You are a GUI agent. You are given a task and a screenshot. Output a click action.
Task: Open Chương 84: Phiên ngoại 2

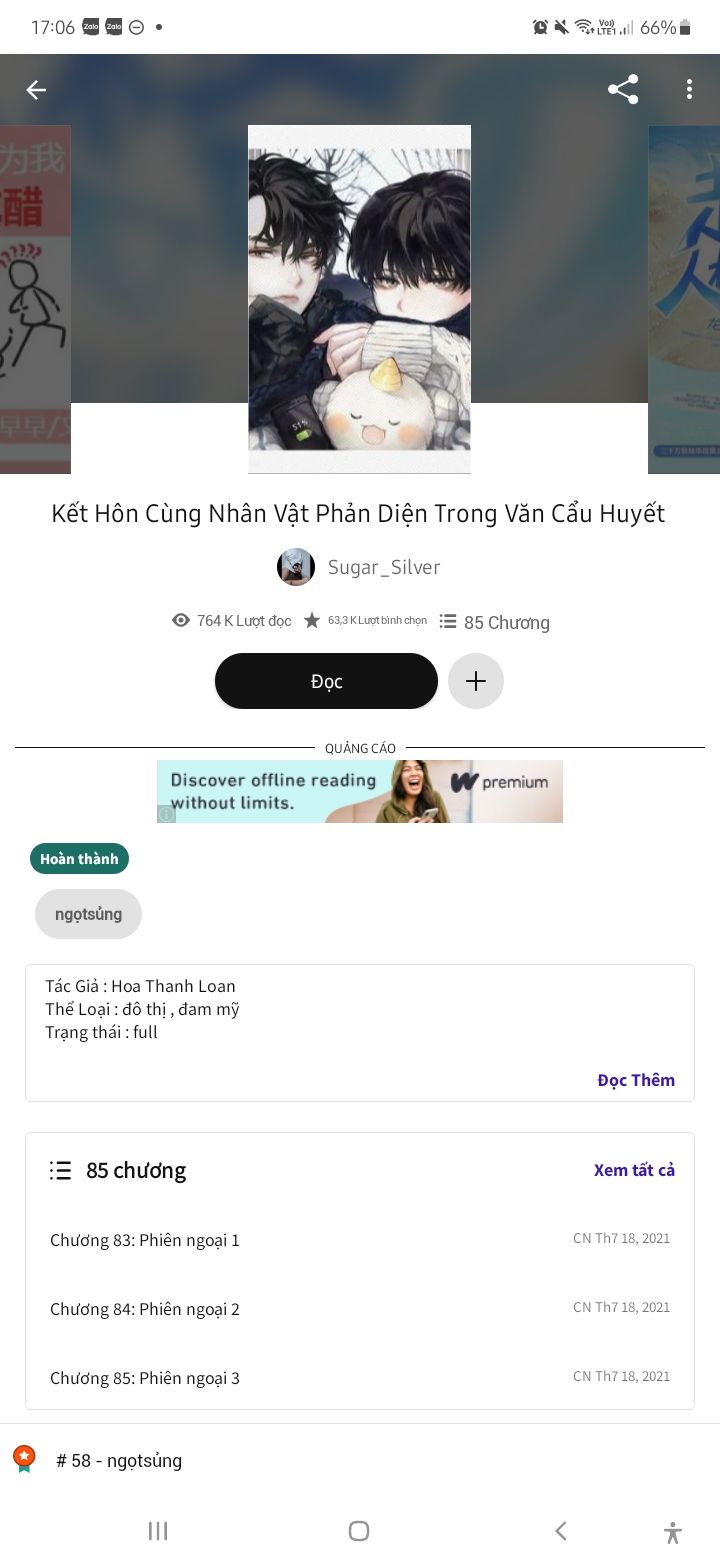pos(360,1309)
